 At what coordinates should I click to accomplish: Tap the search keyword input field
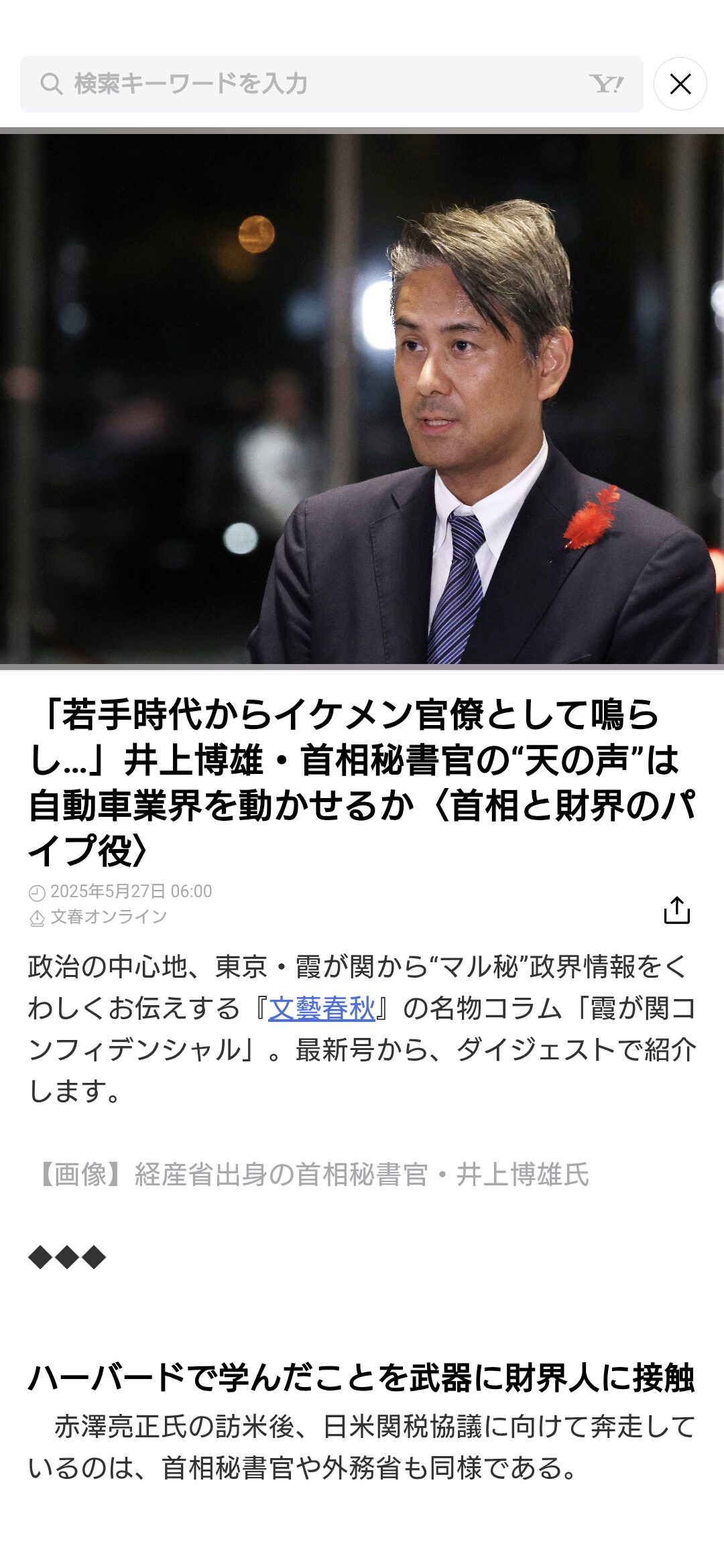[x=331, y=84]
